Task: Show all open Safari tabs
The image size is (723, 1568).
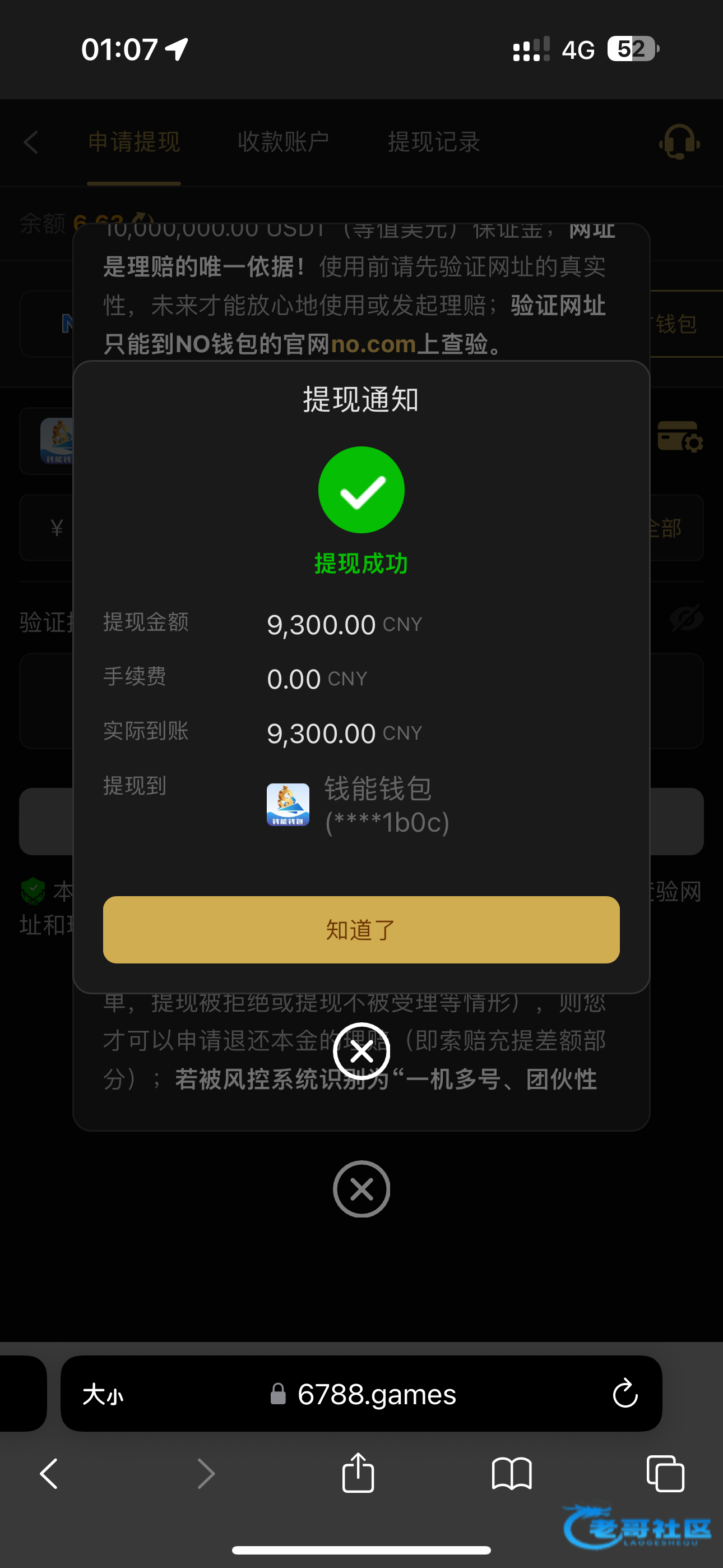Action: (665, 1474)
